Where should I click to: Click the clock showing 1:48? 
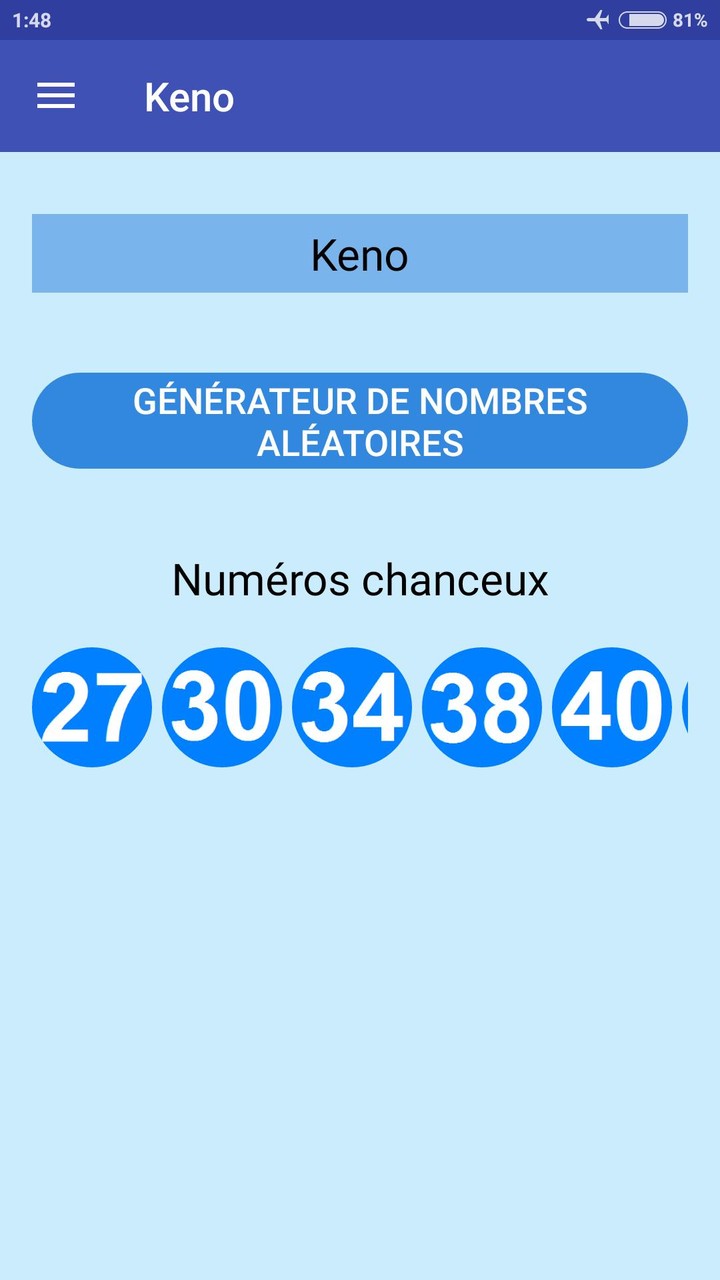(x=30, y=18)
